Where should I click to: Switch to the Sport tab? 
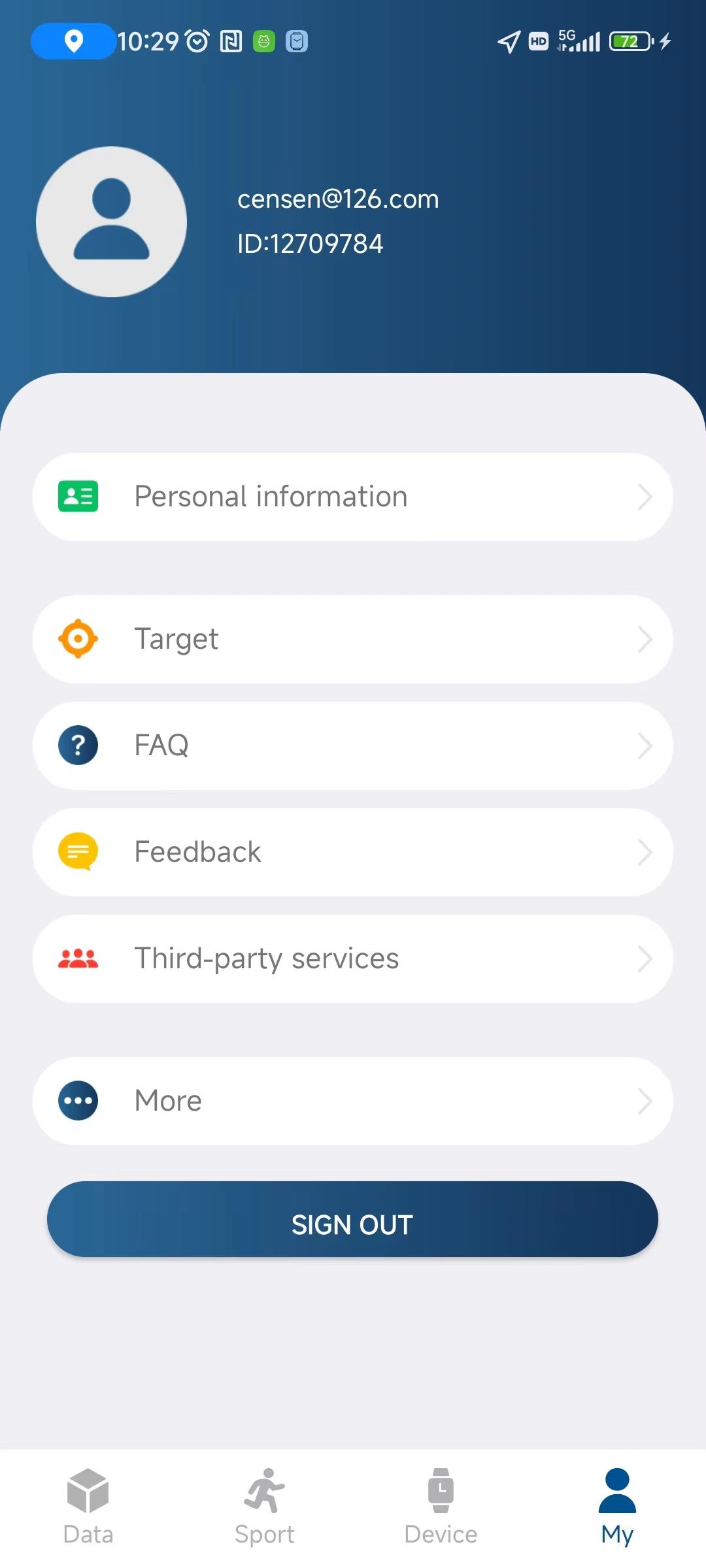(x=265, y=1507)
